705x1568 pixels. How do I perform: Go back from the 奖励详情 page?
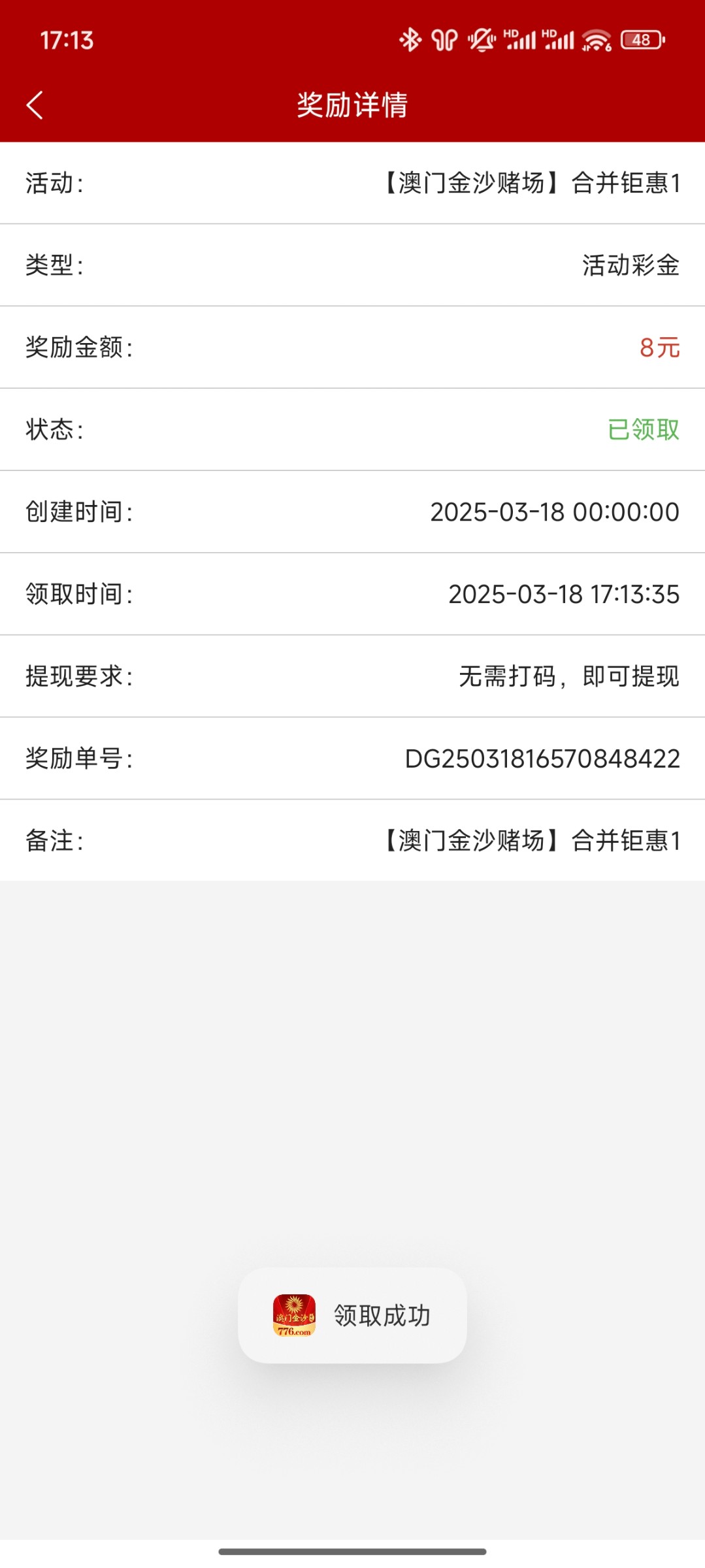click(35, 105)
